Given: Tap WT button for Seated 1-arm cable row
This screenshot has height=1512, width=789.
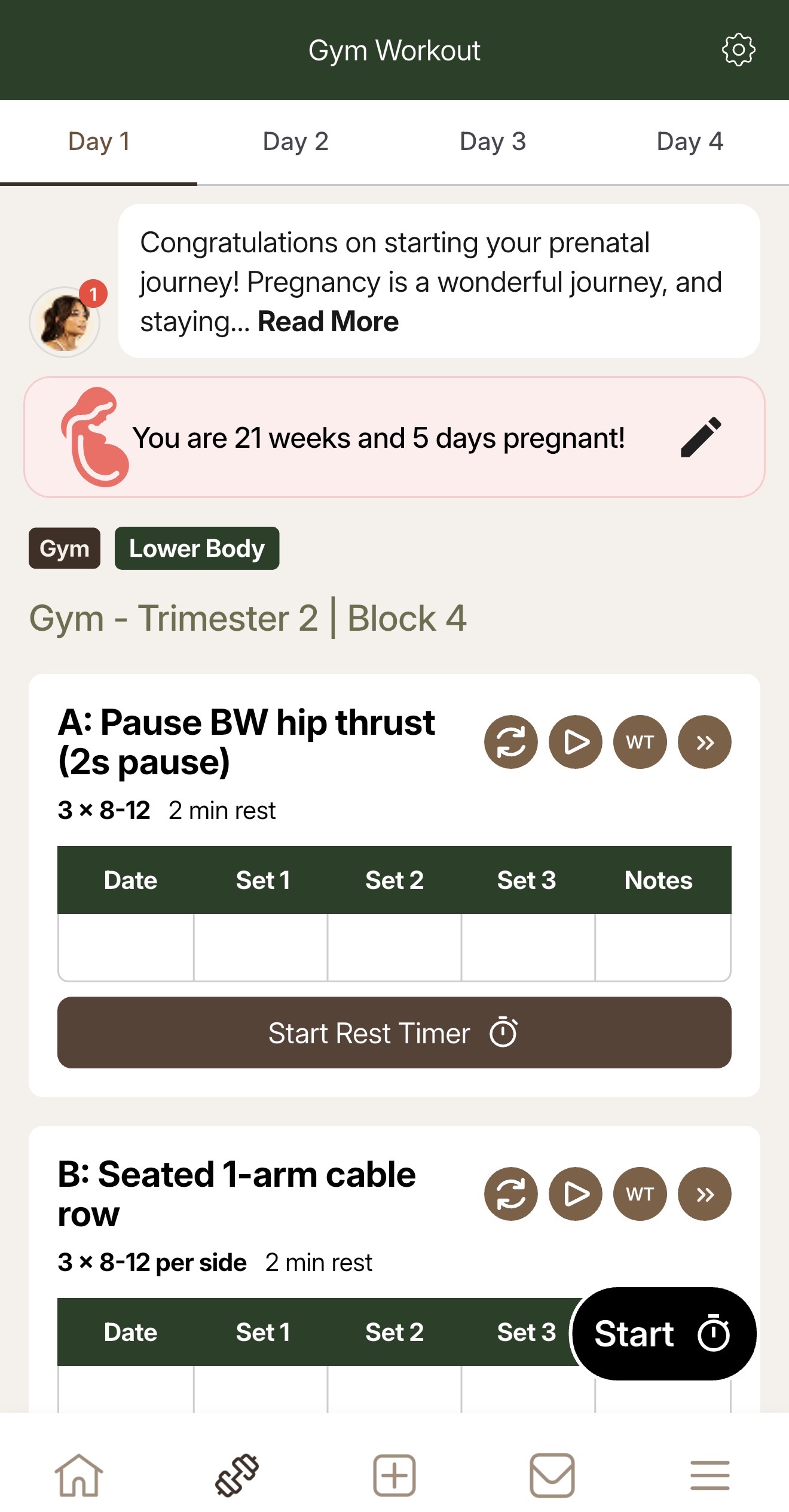Looking at the screenshot, I should pos(640,1194).
